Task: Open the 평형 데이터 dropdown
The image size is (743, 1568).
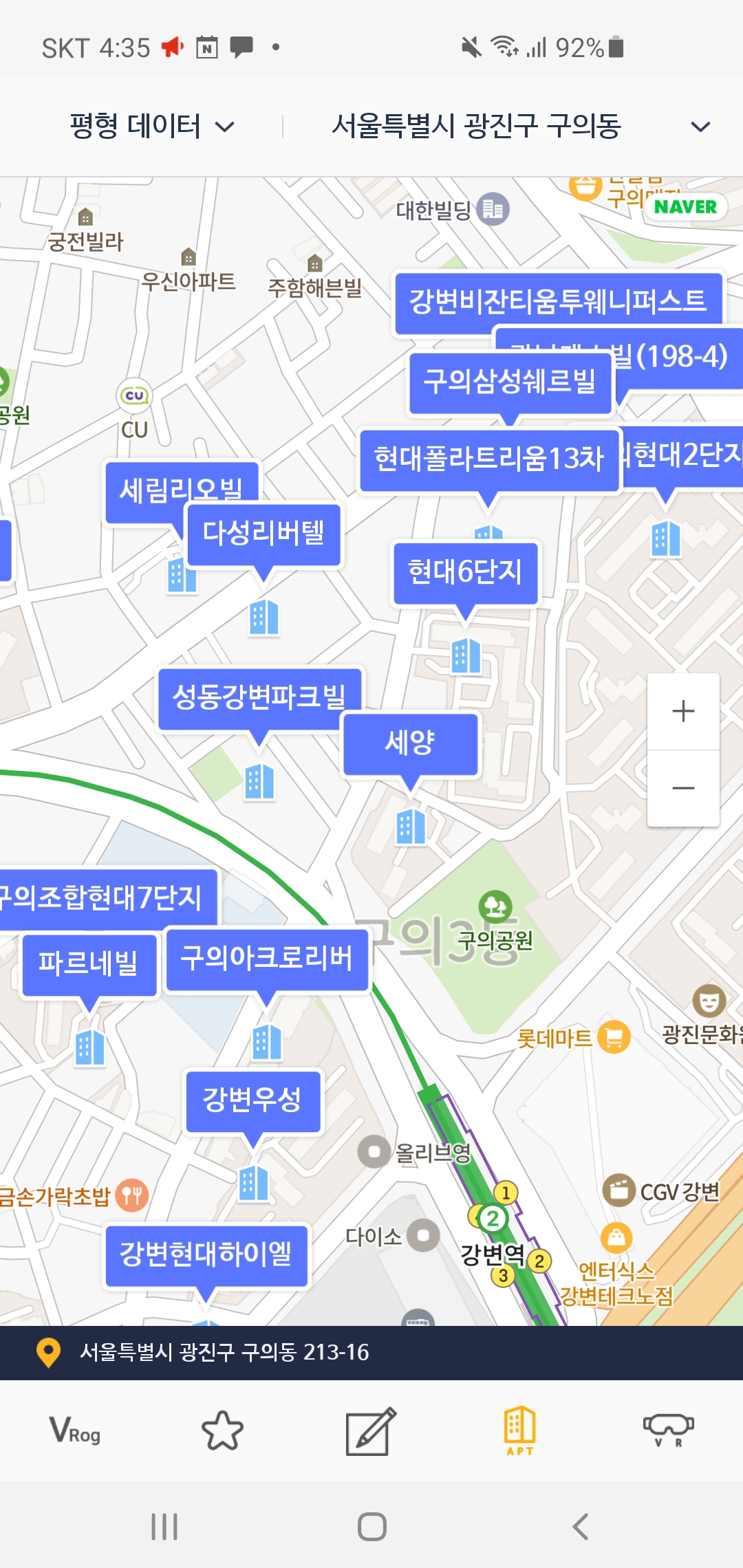Action: [x=151, y=127]
